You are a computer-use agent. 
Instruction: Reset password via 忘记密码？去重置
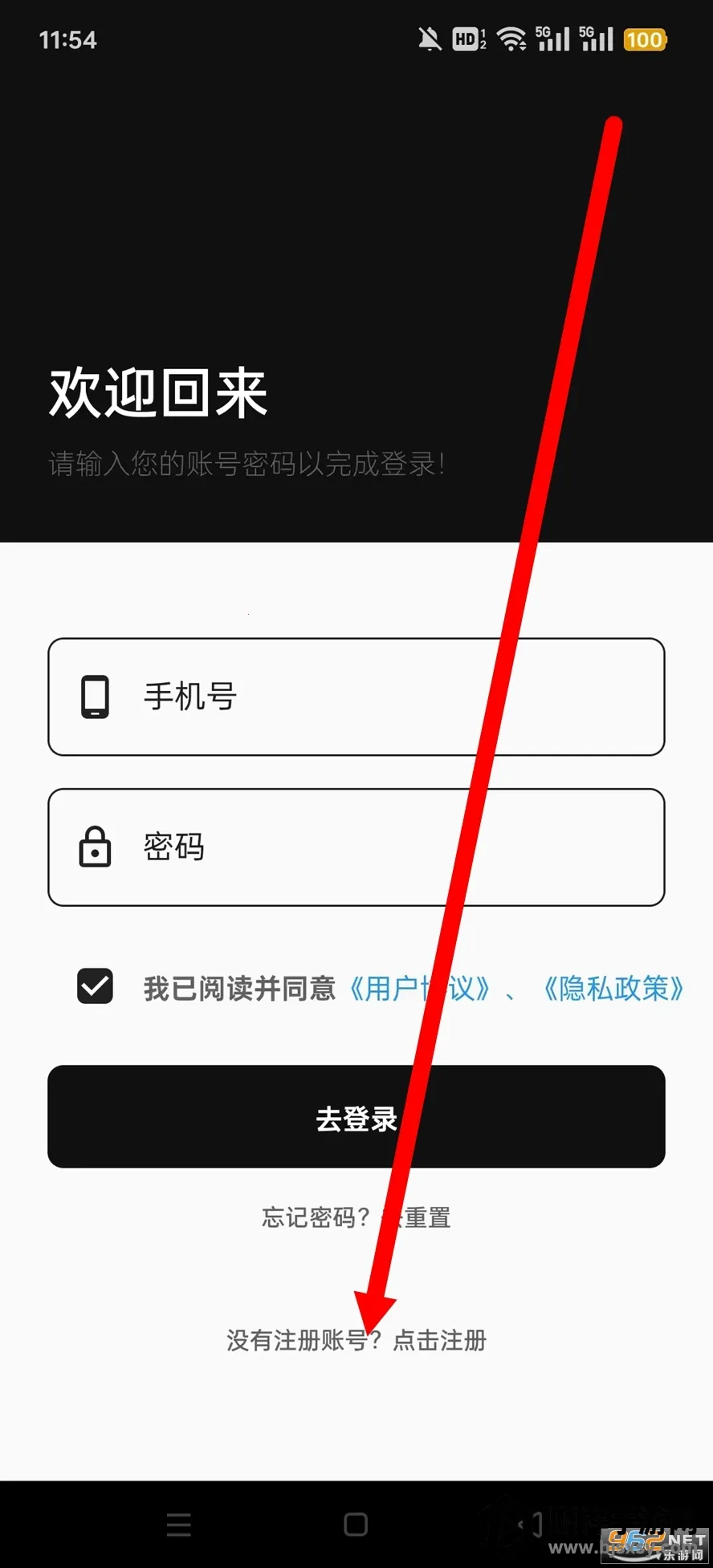356,1217
